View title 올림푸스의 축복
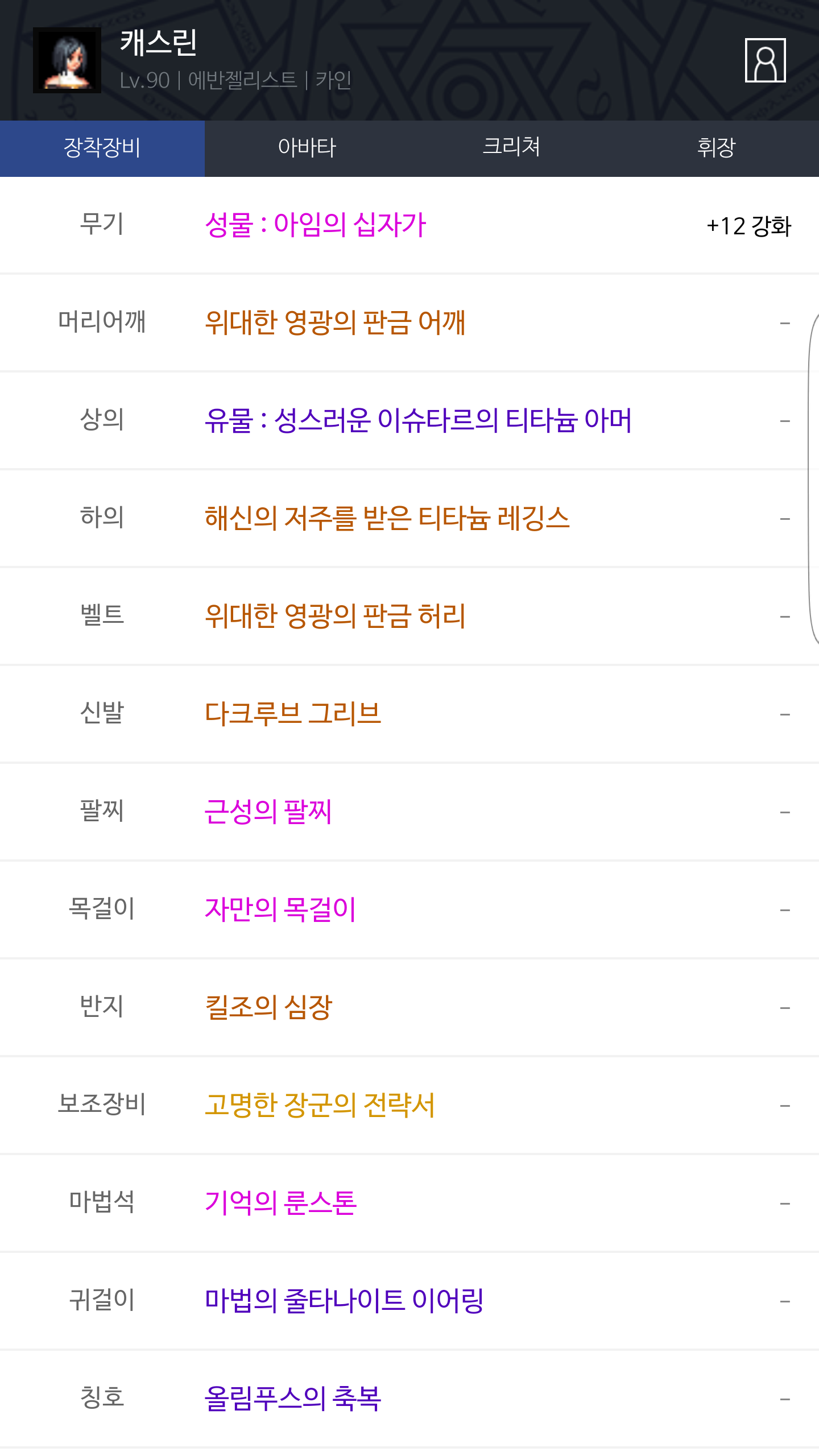 [293, 1399]
